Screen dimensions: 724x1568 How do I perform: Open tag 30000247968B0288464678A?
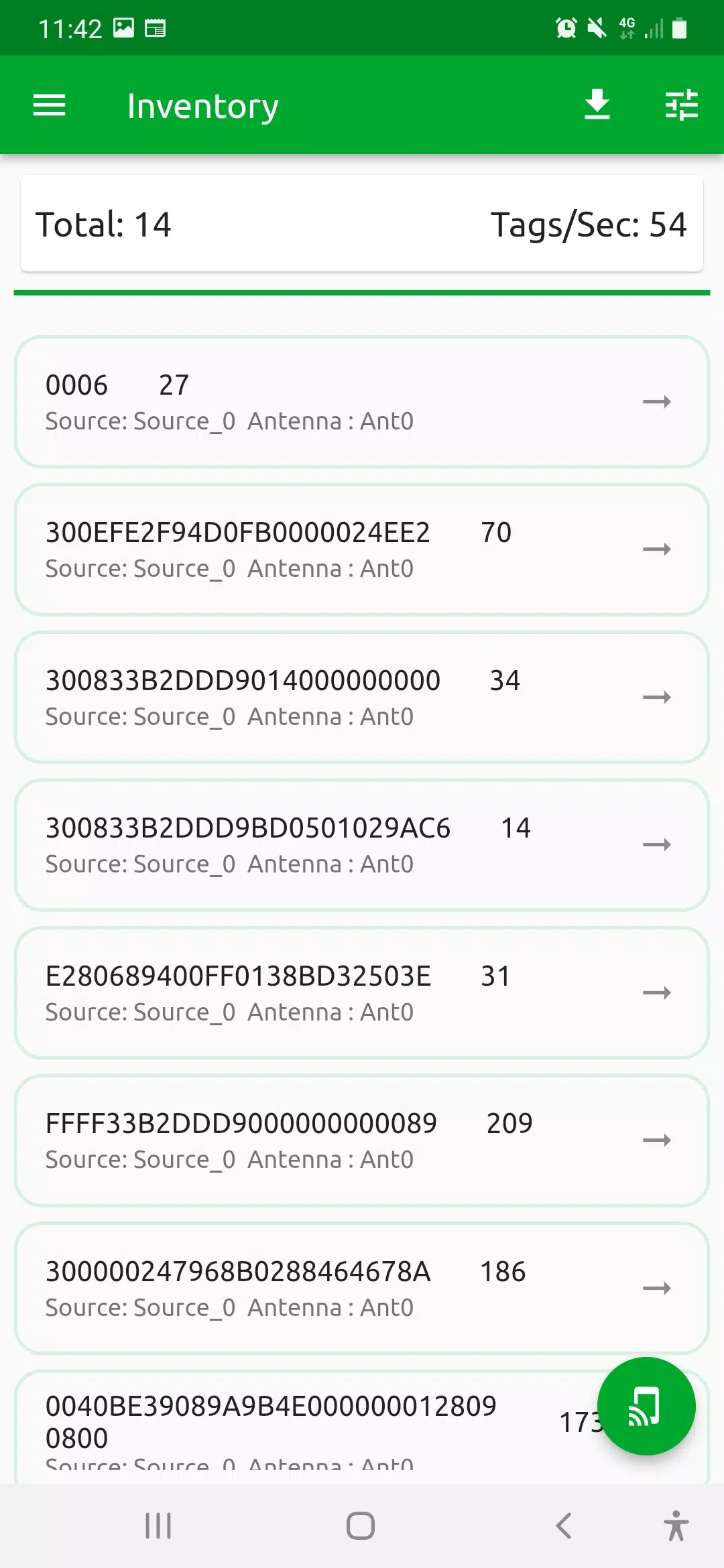(x=362, y=1289)
